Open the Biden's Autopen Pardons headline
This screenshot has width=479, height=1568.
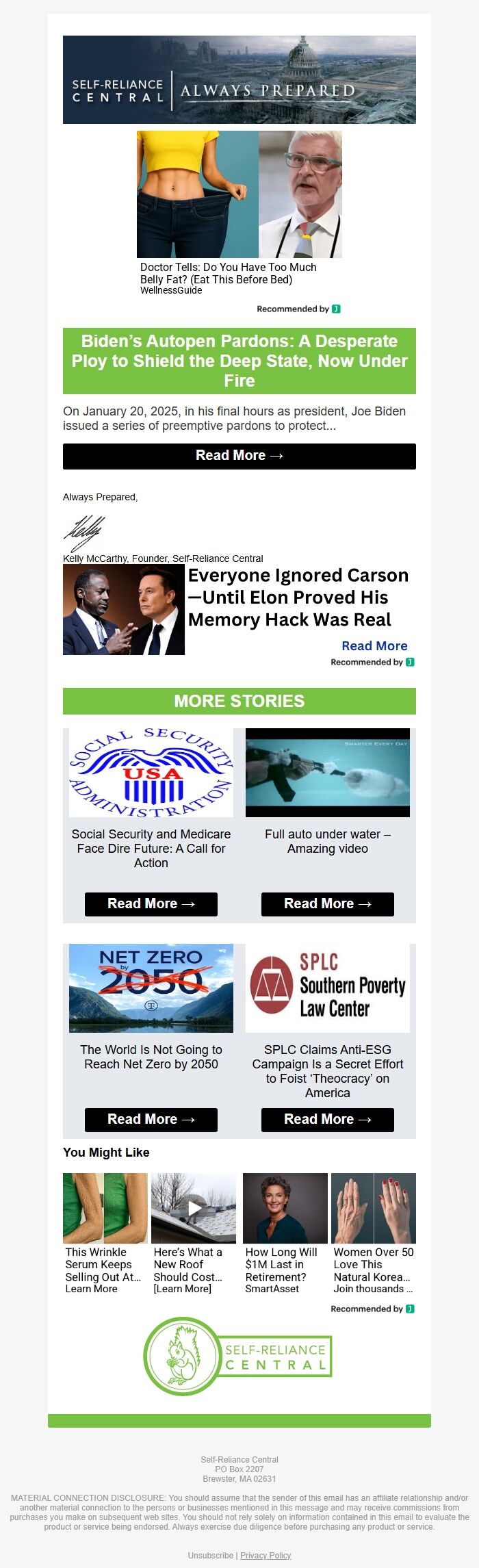(x=239, y=361)
